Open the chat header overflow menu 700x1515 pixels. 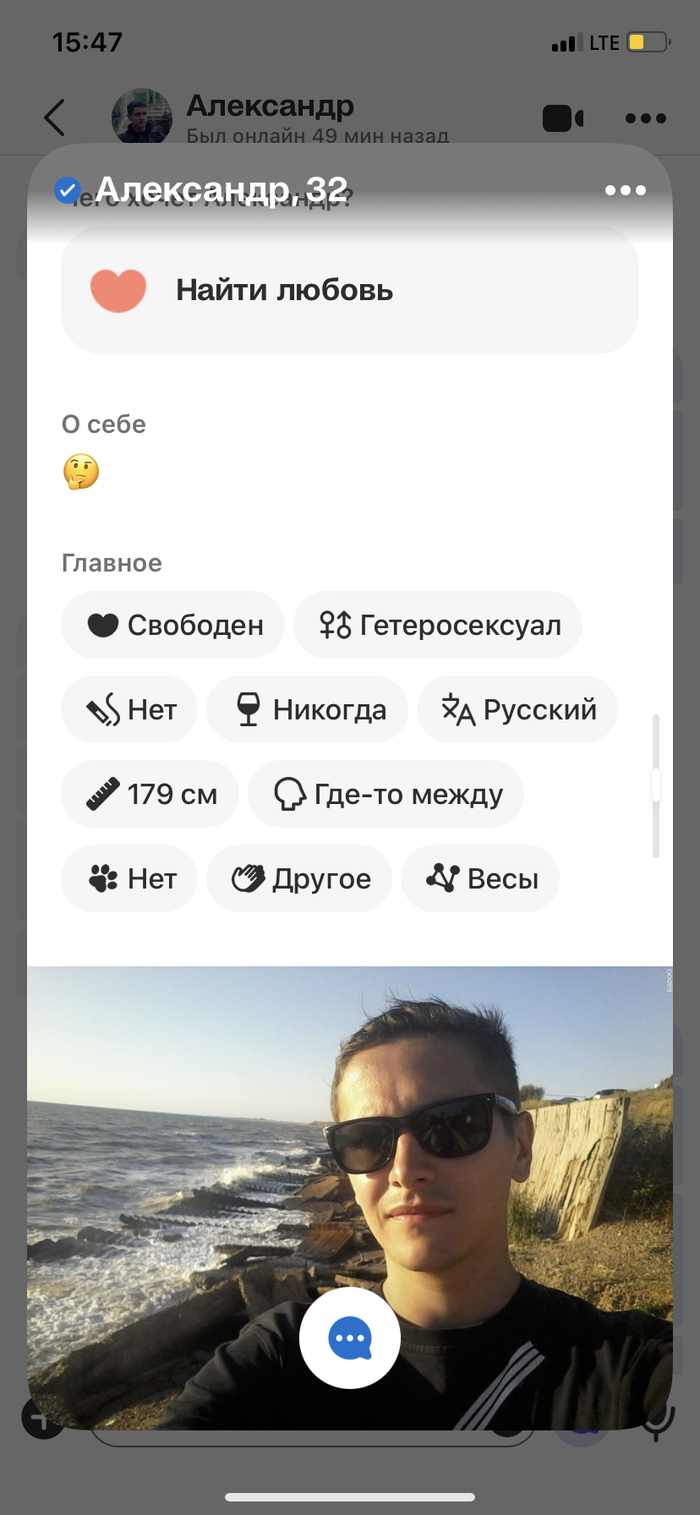tap(645, 118)
